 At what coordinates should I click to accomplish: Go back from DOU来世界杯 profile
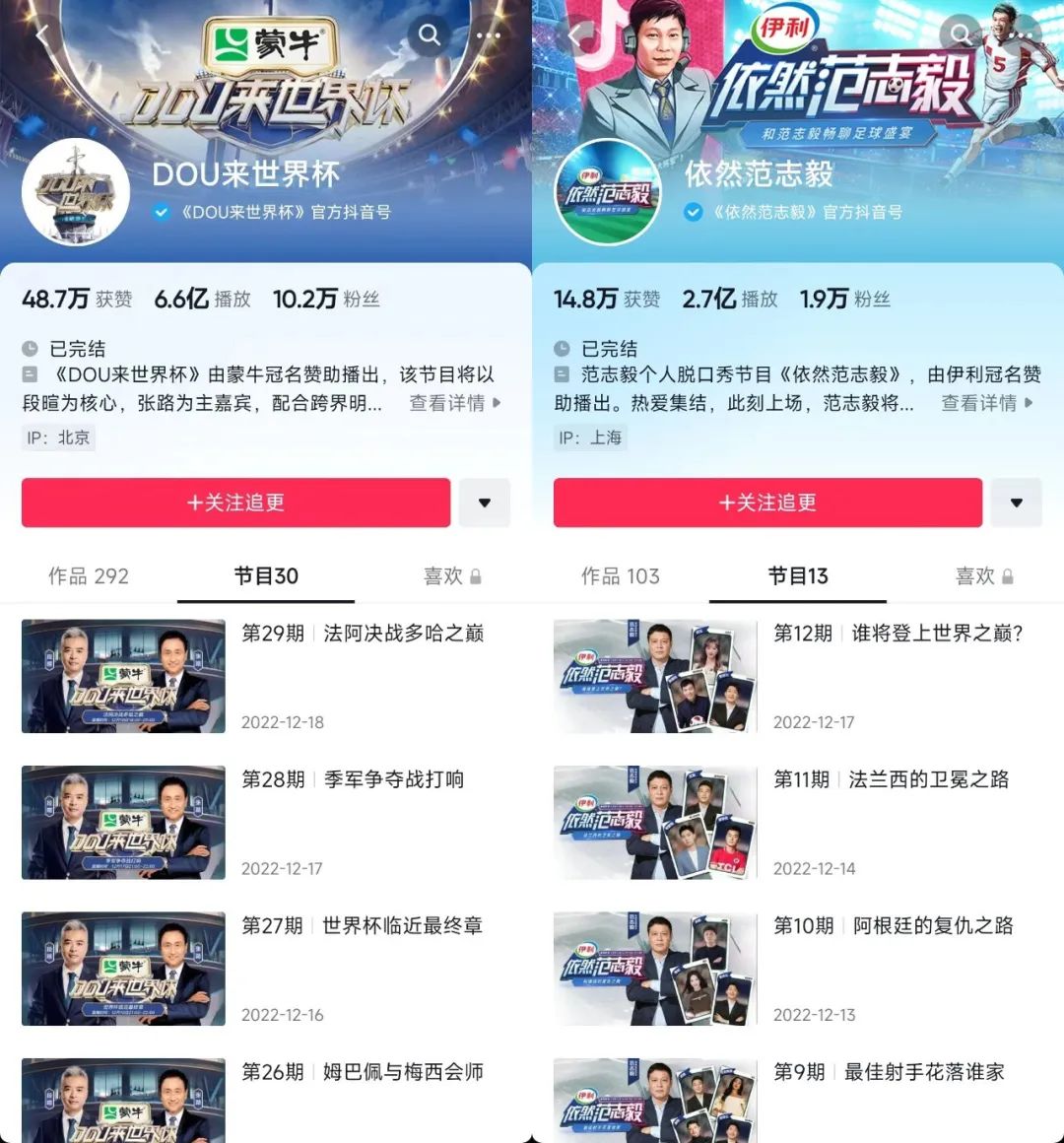pos(41,35)
